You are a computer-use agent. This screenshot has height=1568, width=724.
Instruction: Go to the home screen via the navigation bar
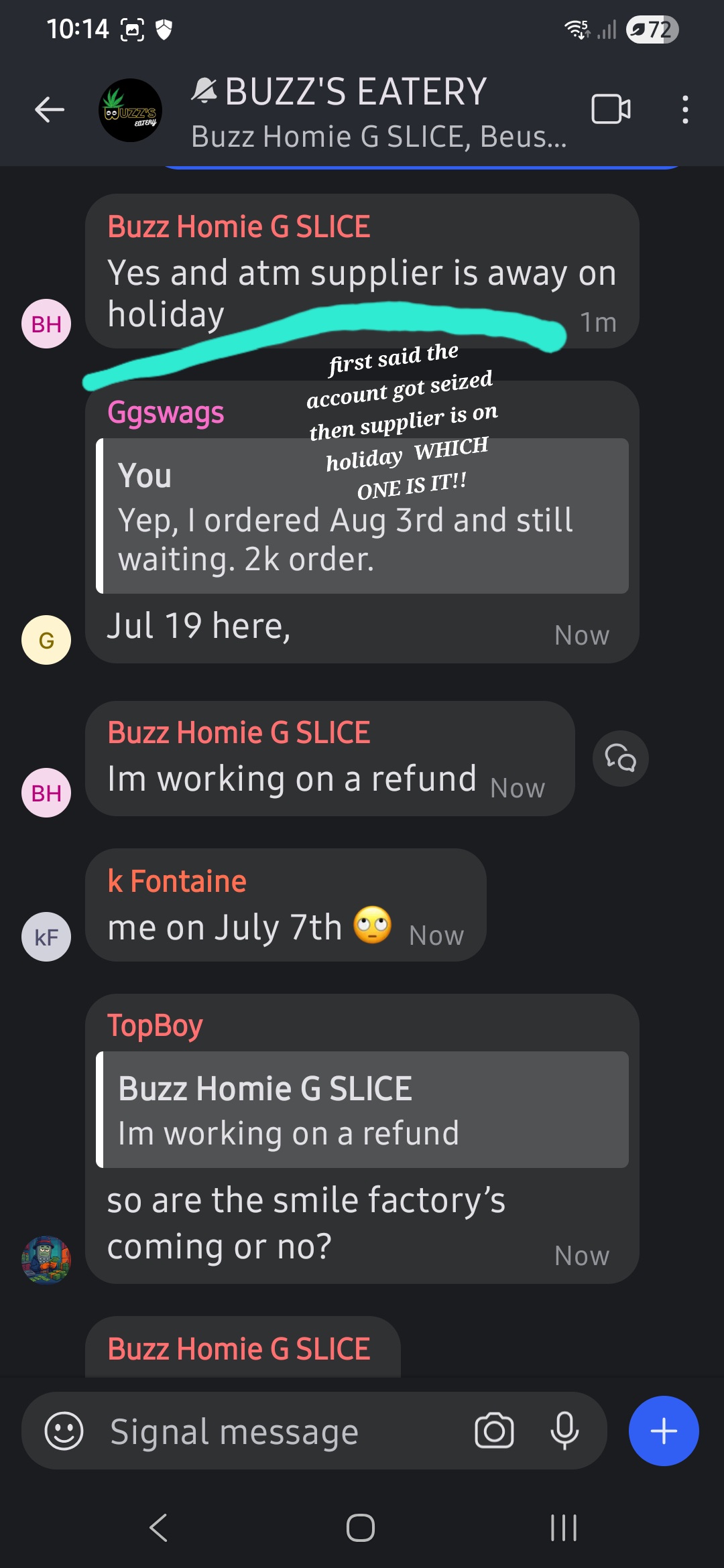(x=361, y=1528)
